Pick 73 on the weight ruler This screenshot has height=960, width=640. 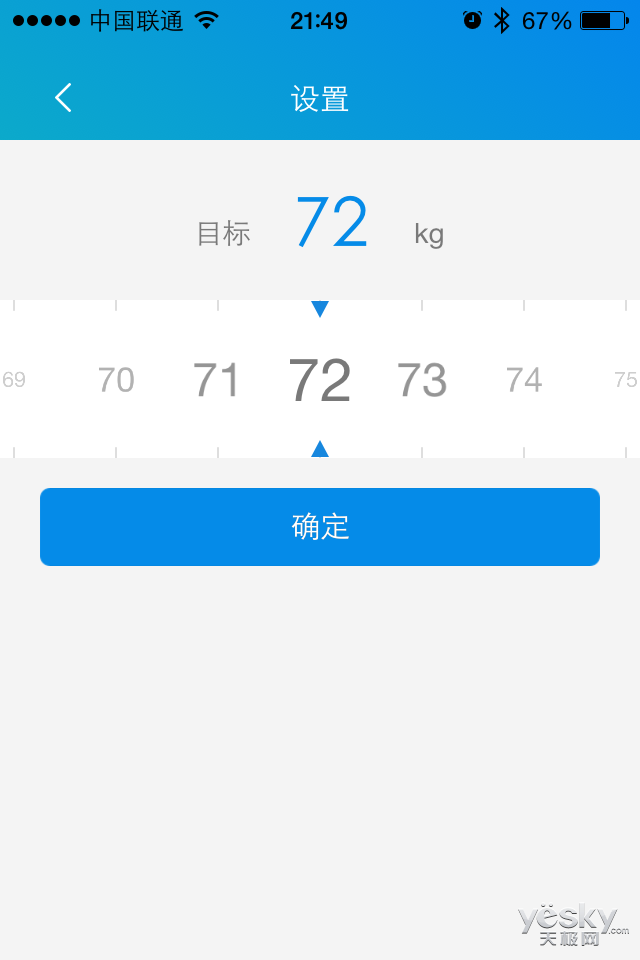click(422, 380)
